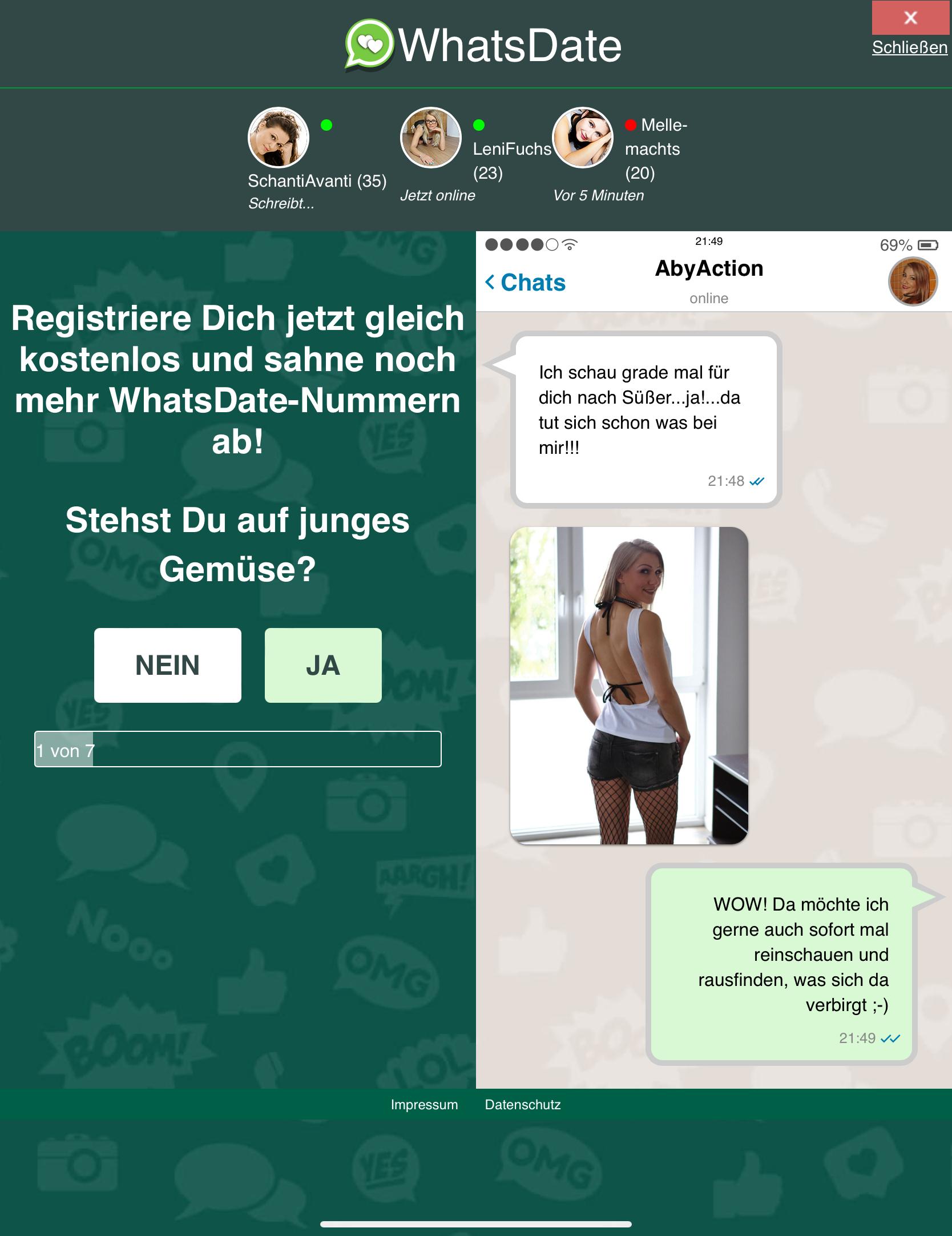Close the overlay with the red X

click(x=910, y=18)
